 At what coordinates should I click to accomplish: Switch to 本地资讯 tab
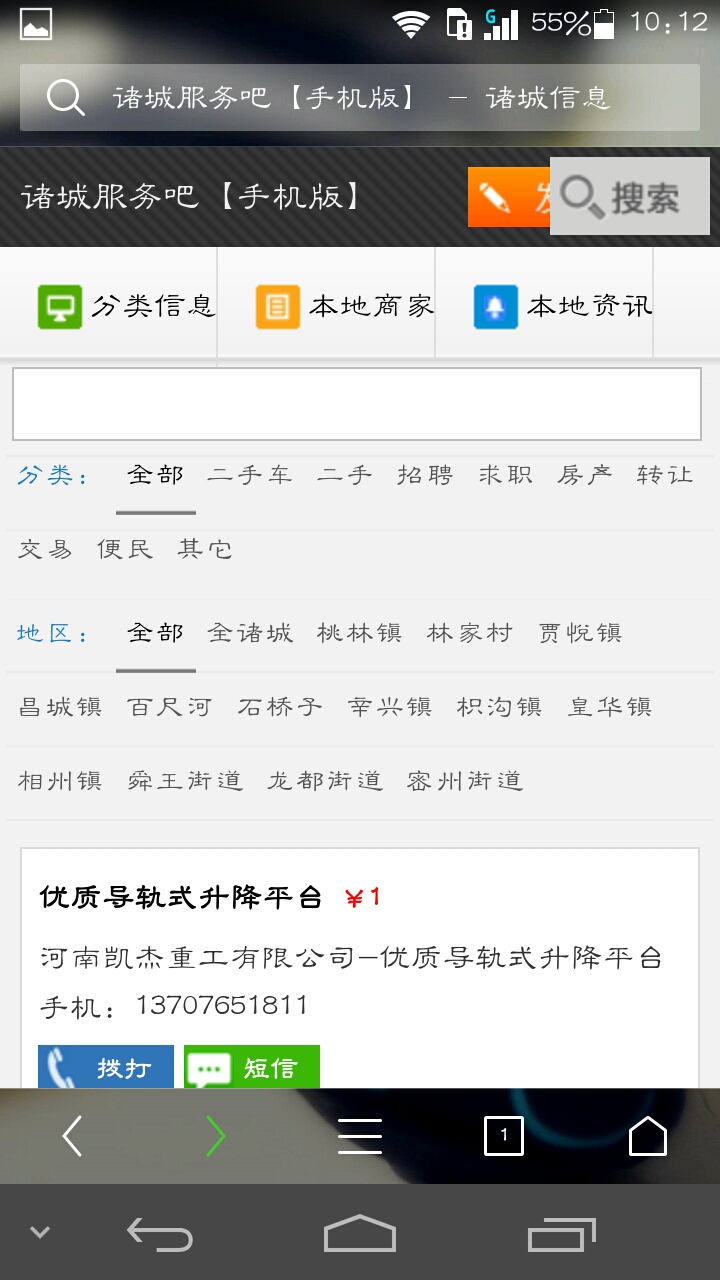[x=562, y=306]
